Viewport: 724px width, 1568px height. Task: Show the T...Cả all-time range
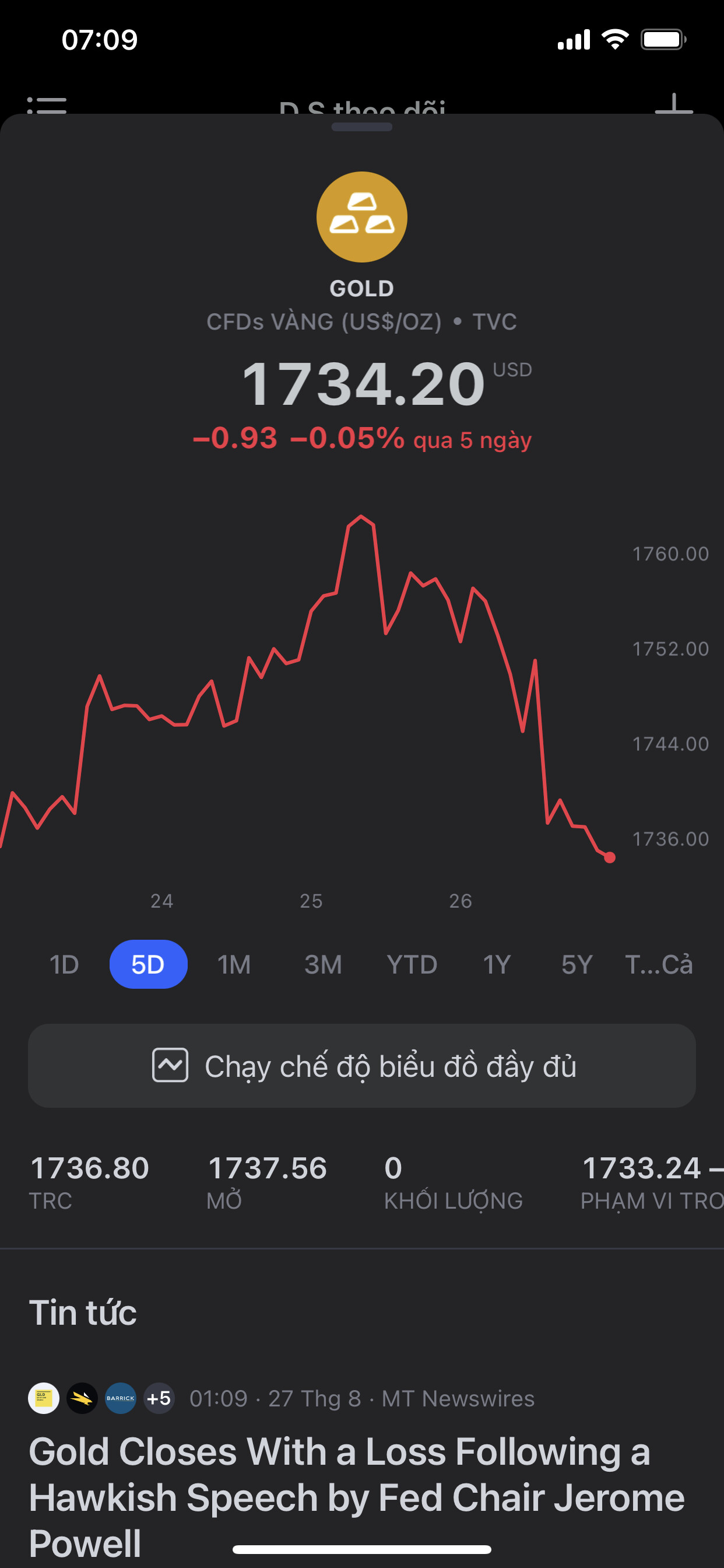[658, 964]
